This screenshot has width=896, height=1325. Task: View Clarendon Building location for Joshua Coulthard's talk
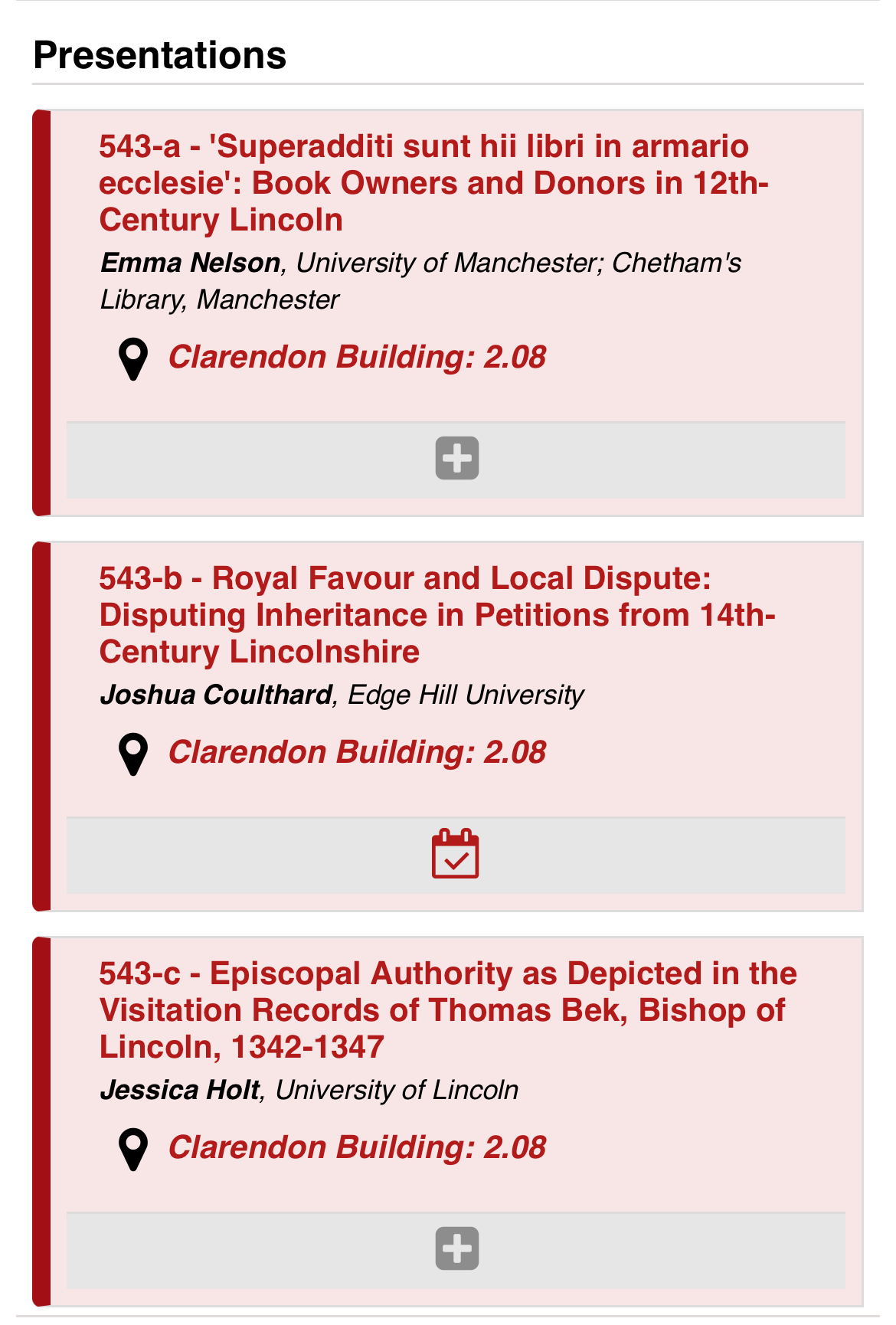coord(357,753)
